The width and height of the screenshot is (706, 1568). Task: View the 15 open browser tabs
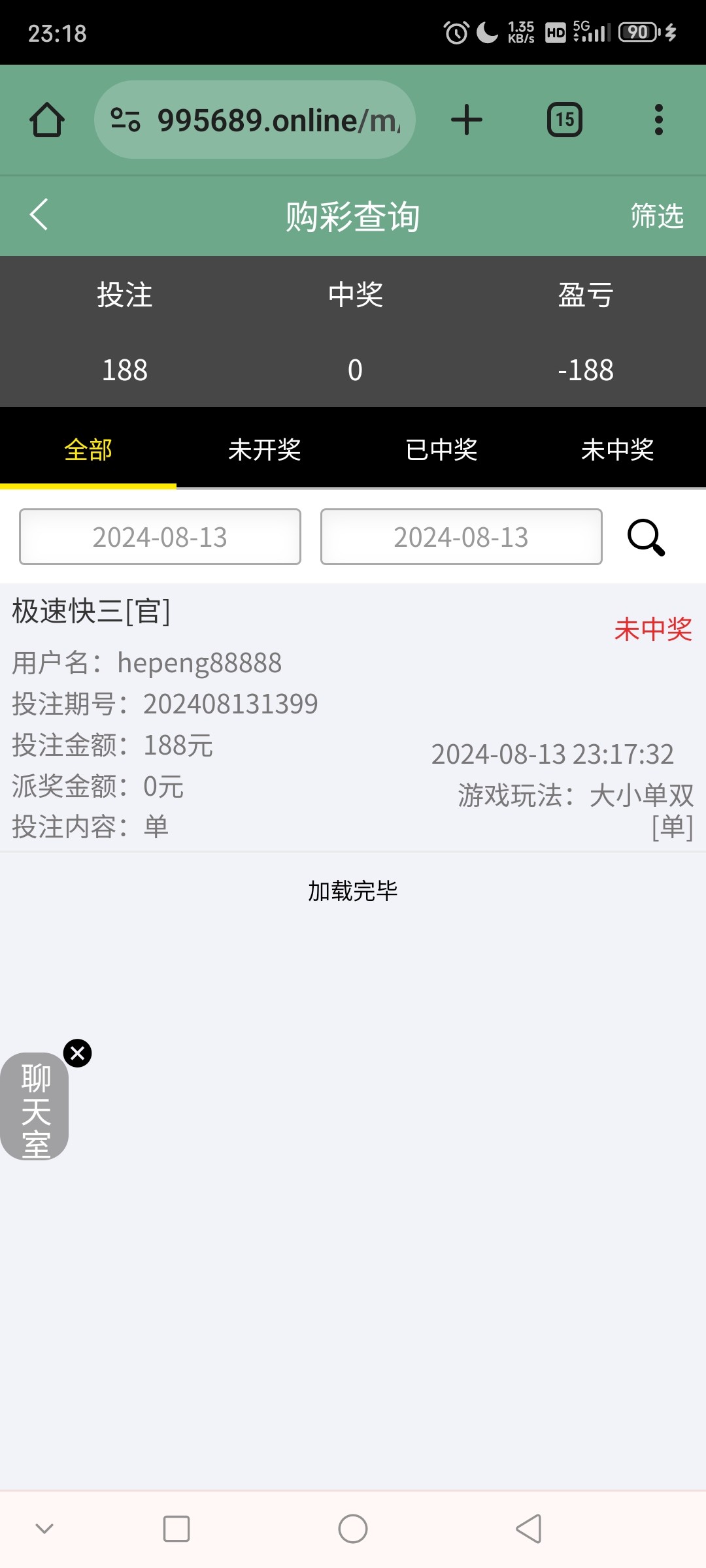pyautogui.click(x=565, y=120)
